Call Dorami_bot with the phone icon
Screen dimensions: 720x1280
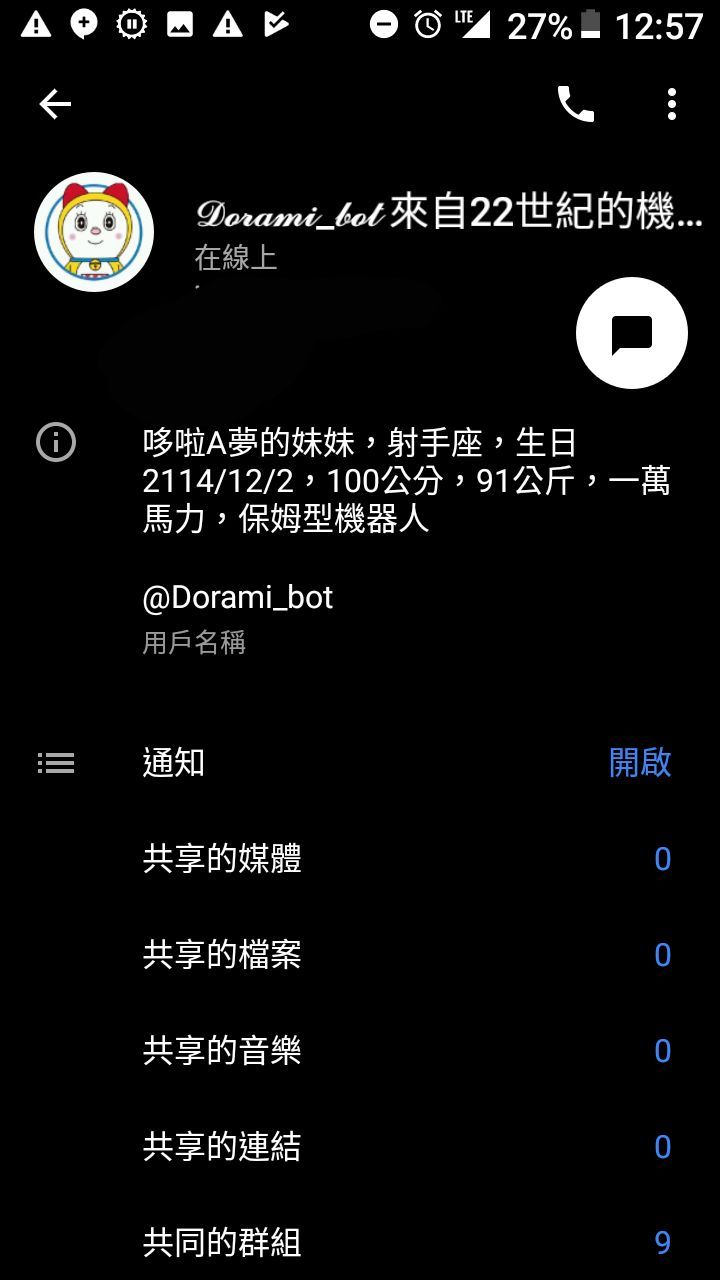[575, 104]
